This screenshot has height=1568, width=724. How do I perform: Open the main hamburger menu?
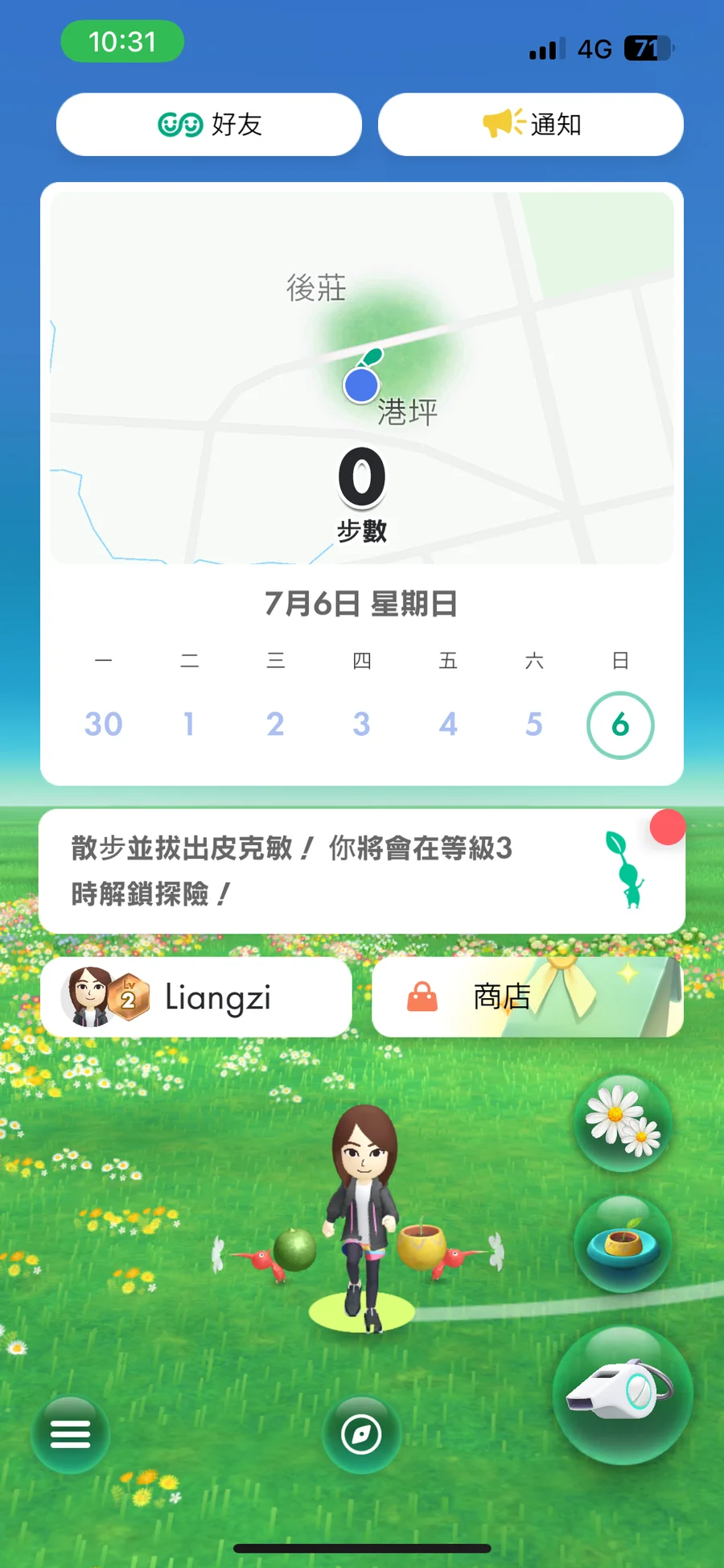tap(70, 1434)
